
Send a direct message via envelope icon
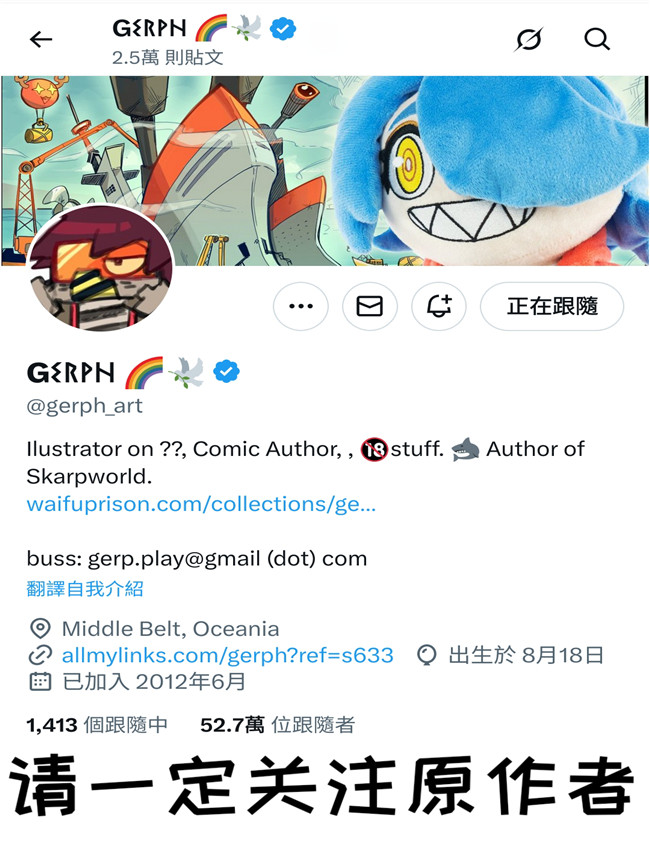click(x=370, y=307)
